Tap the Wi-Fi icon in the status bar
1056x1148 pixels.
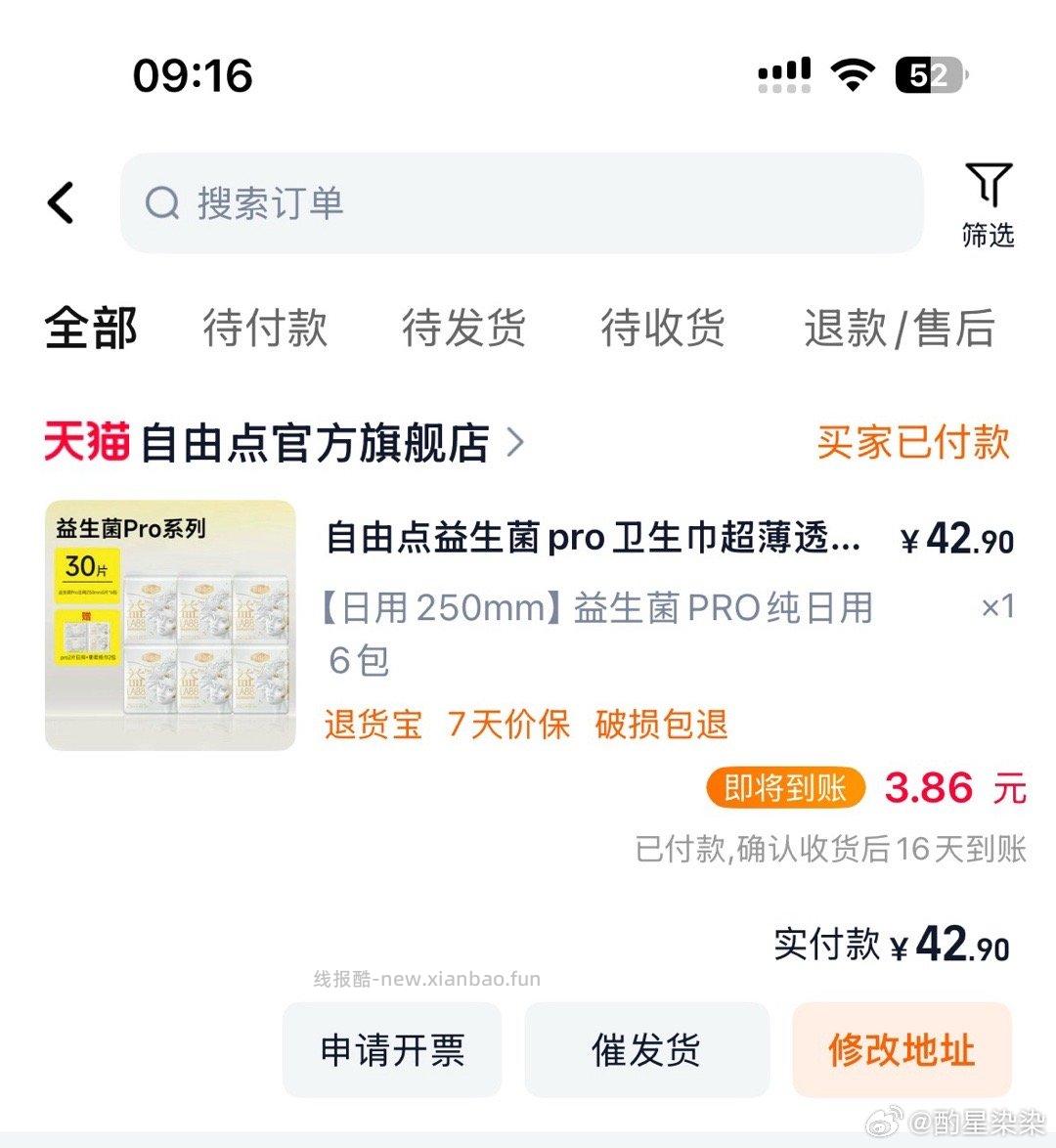853,73
